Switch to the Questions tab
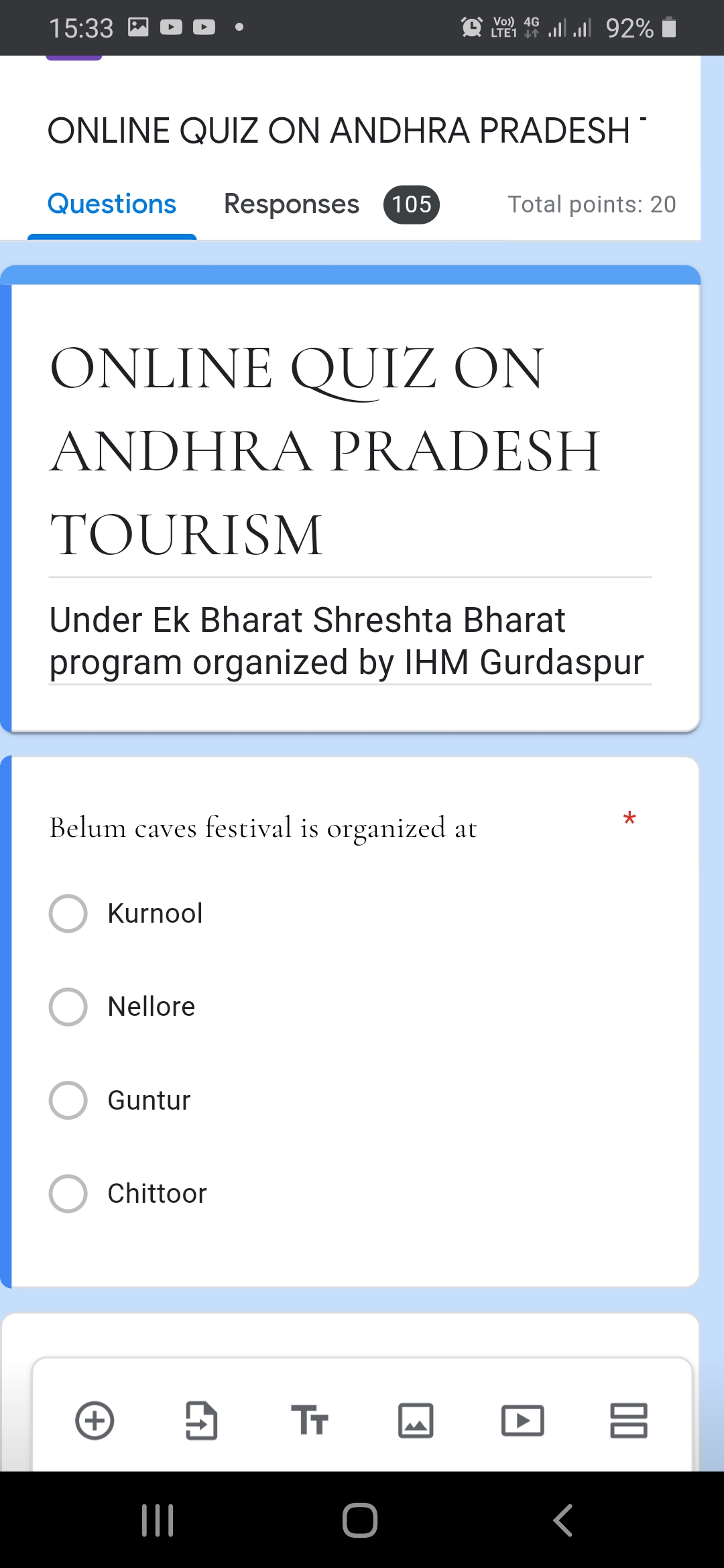The image size is (724, 1568). pyautogui.click(x=112, y=204)
